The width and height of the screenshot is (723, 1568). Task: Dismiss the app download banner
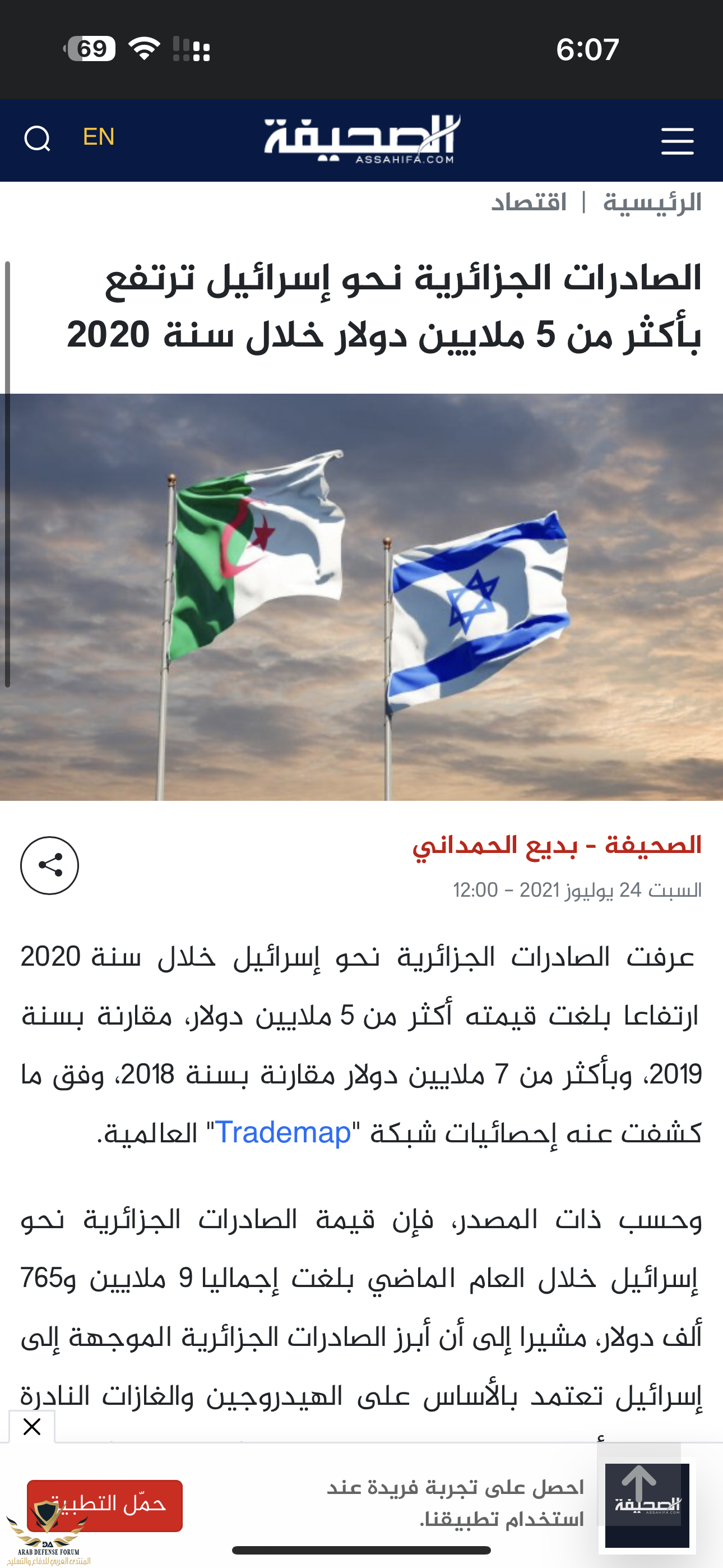point(31,1426)
